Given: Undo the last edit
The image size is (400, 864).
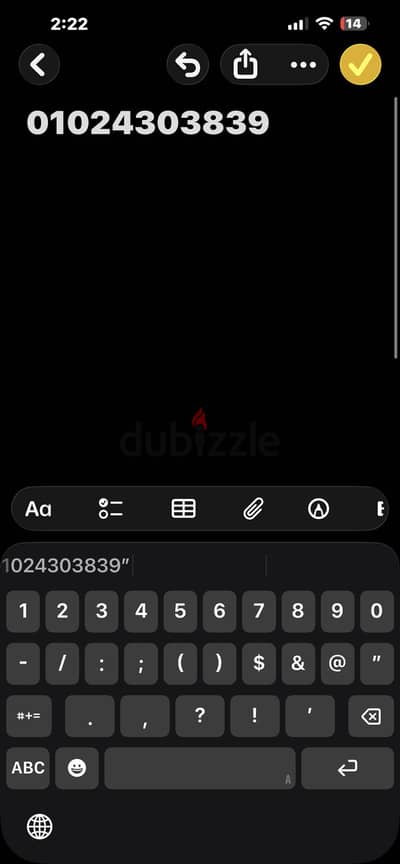Looking at the screenshot, I should 188,65.
